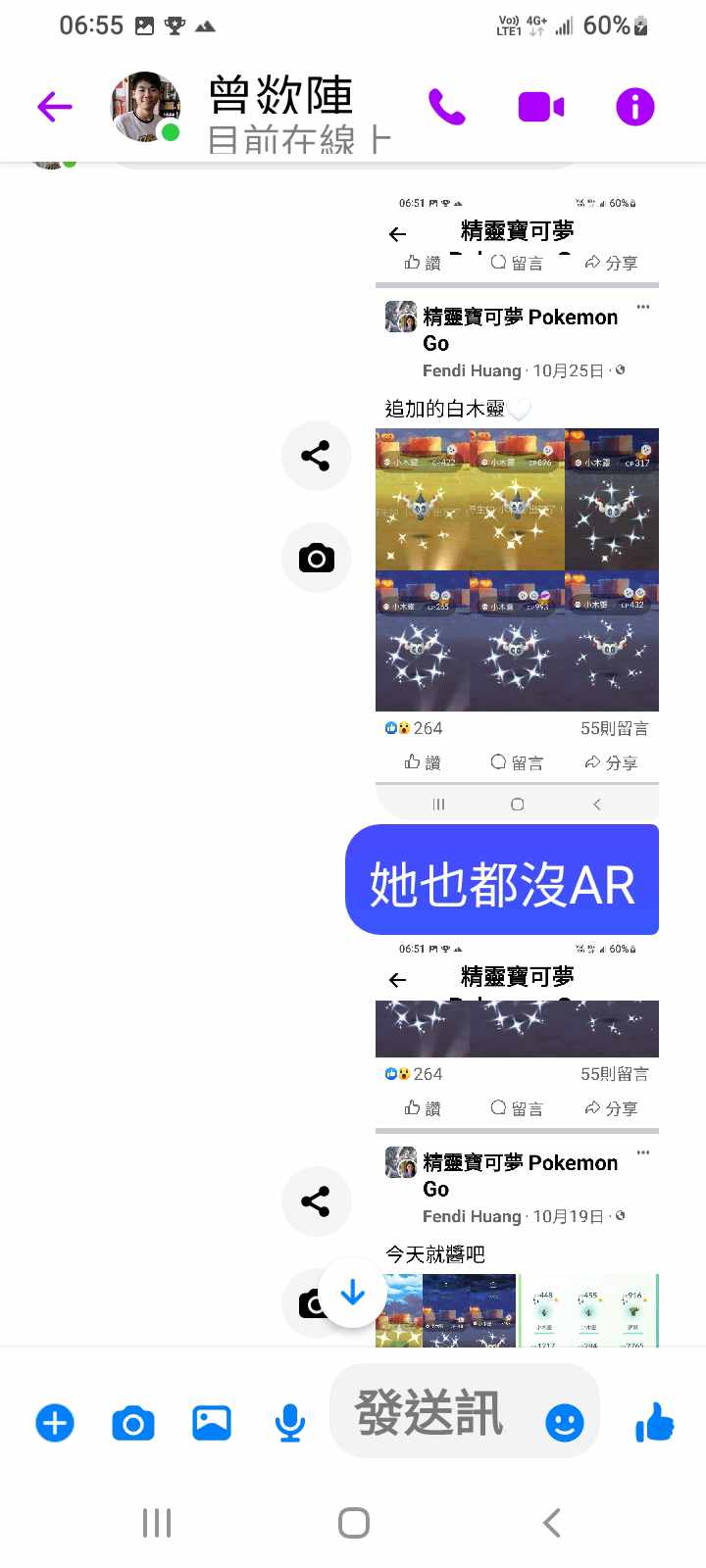Viewport: 706px width, 1568px height.
Task: Share the 今天就醬吧 screenshot
Action: [316, 1201]
